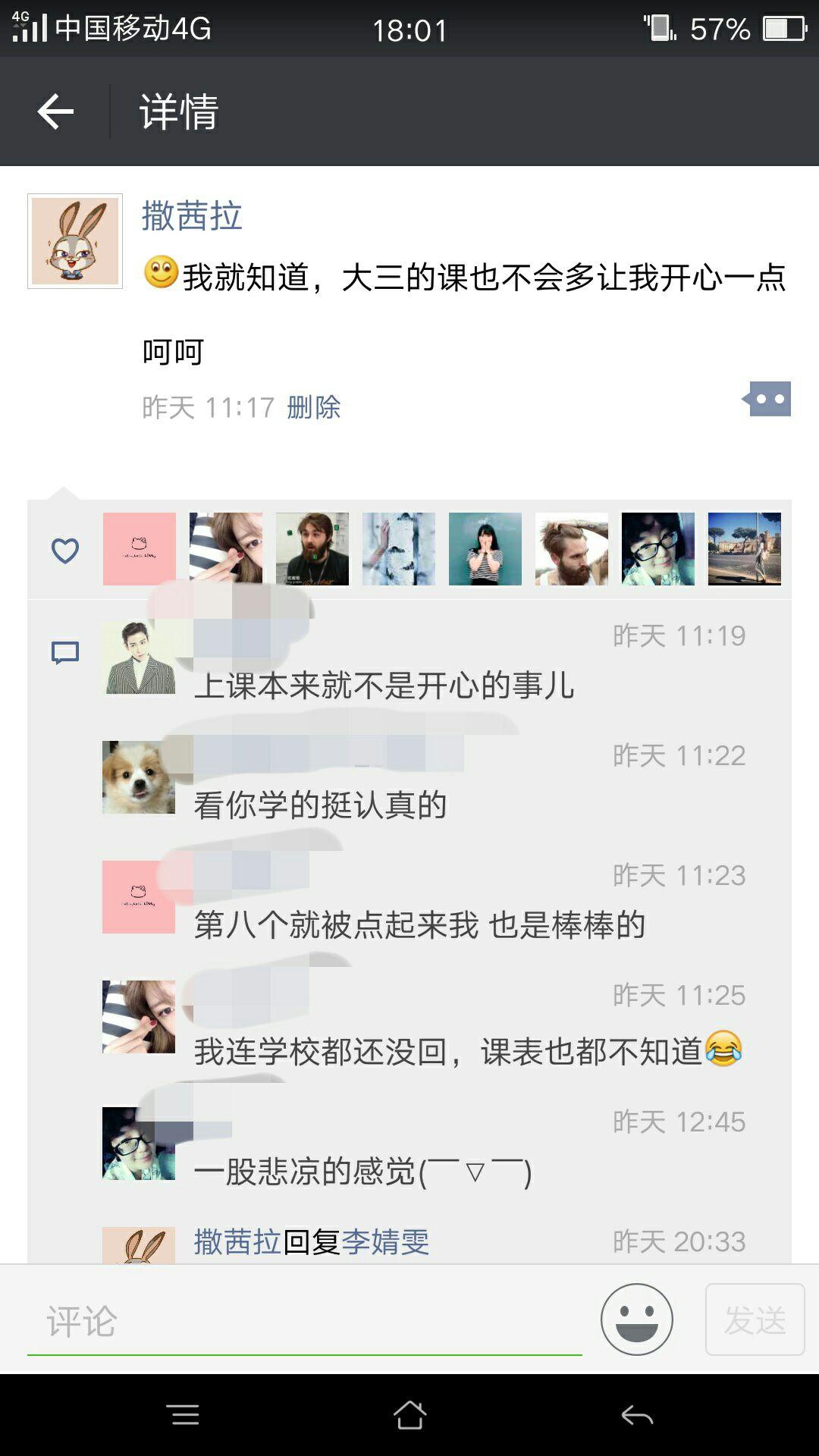This screenshot has height=1456, width=819.
Task: Click the like heart icon
Action: (65, 551)
